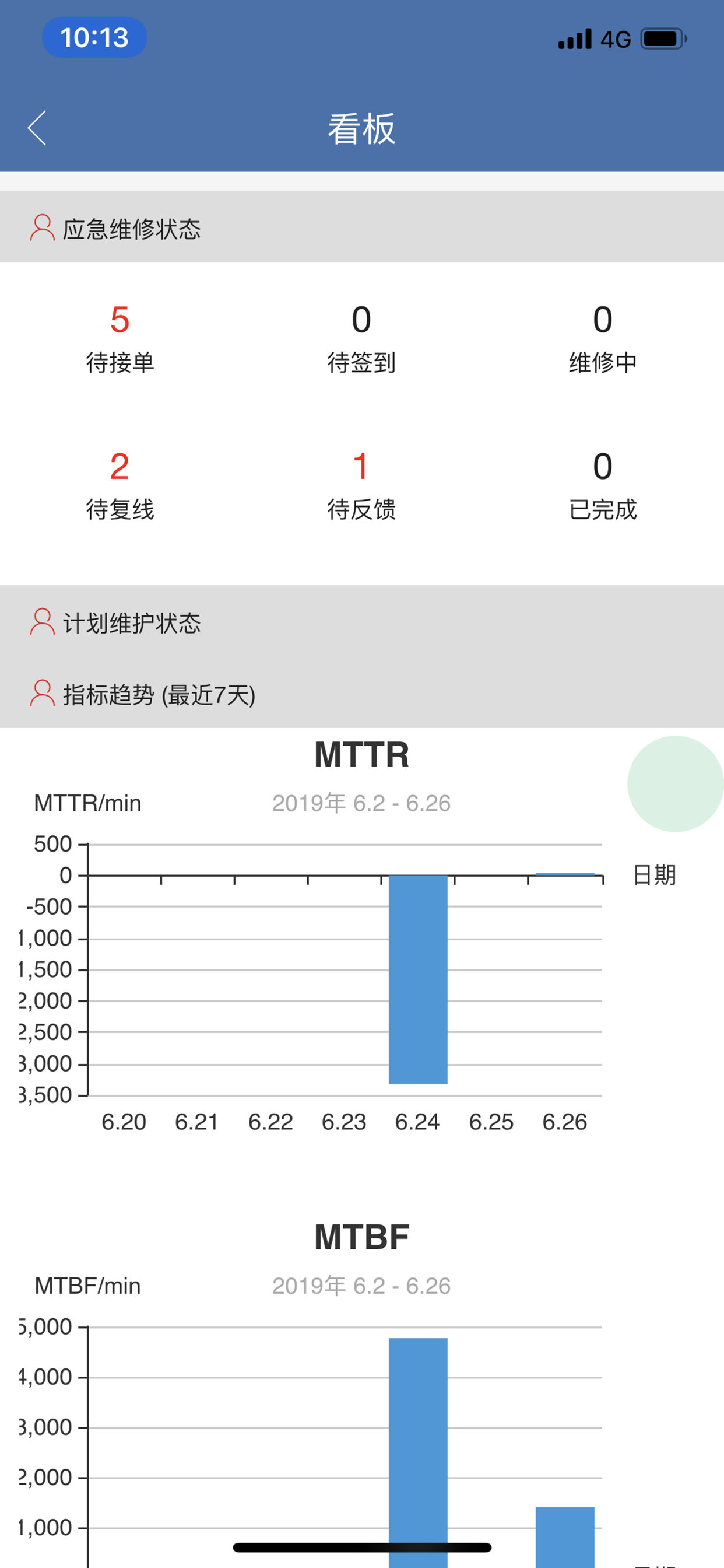Click the time display showing 10:13
724x1568 pixels.
(94, 38)
